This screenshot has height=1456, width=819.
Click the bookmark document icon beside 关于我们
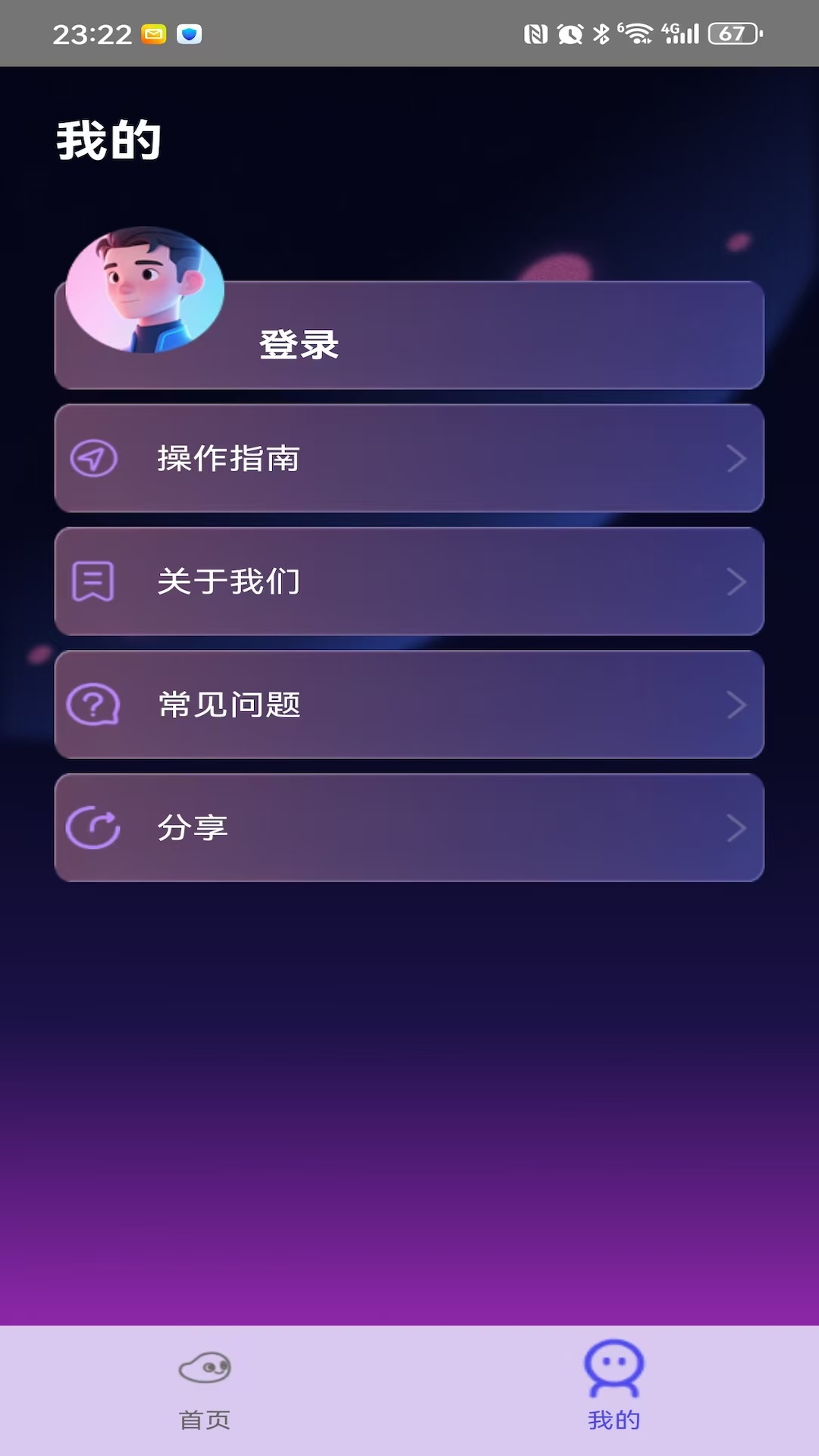(x=93, y=581)
